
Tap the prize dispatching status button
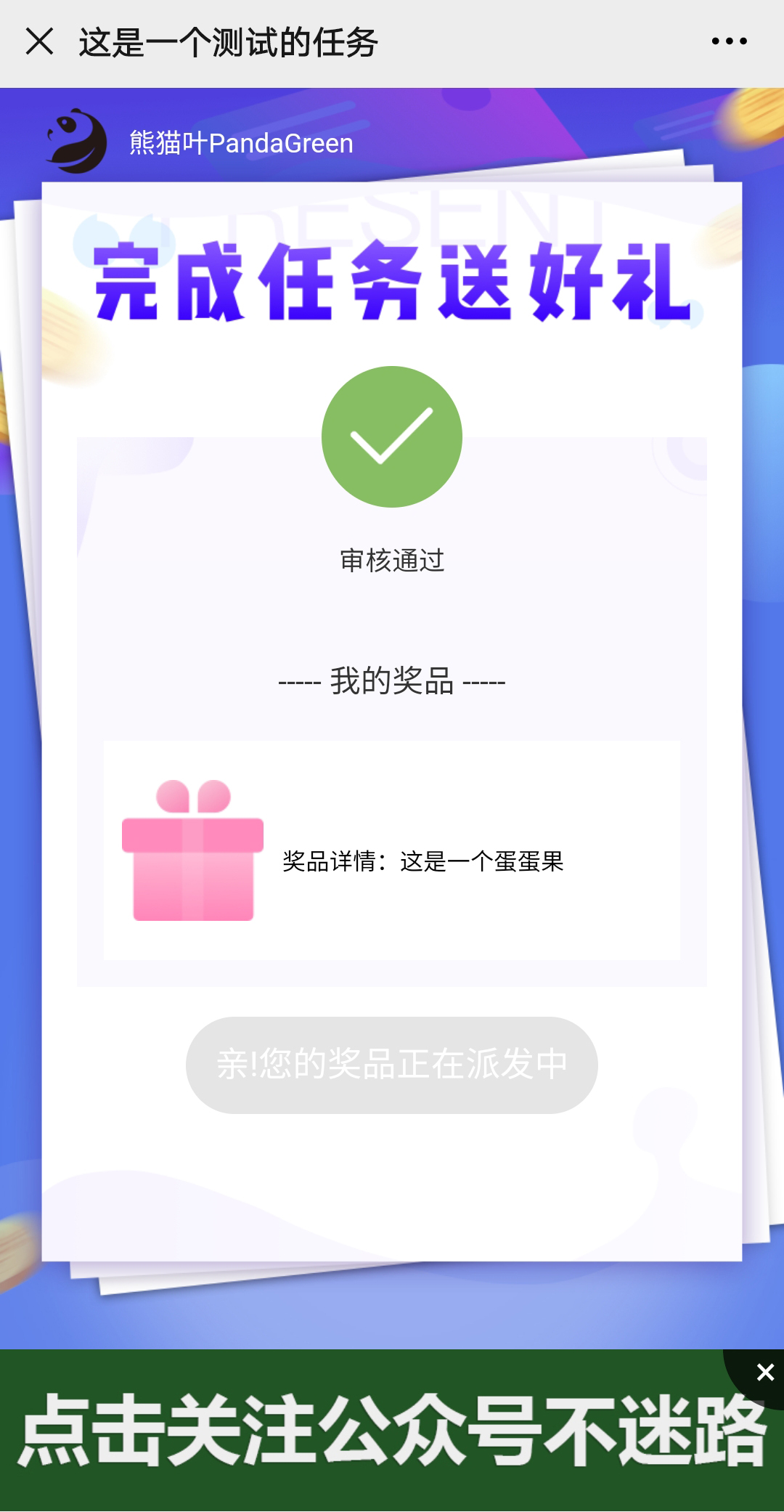coord(392,1065)
